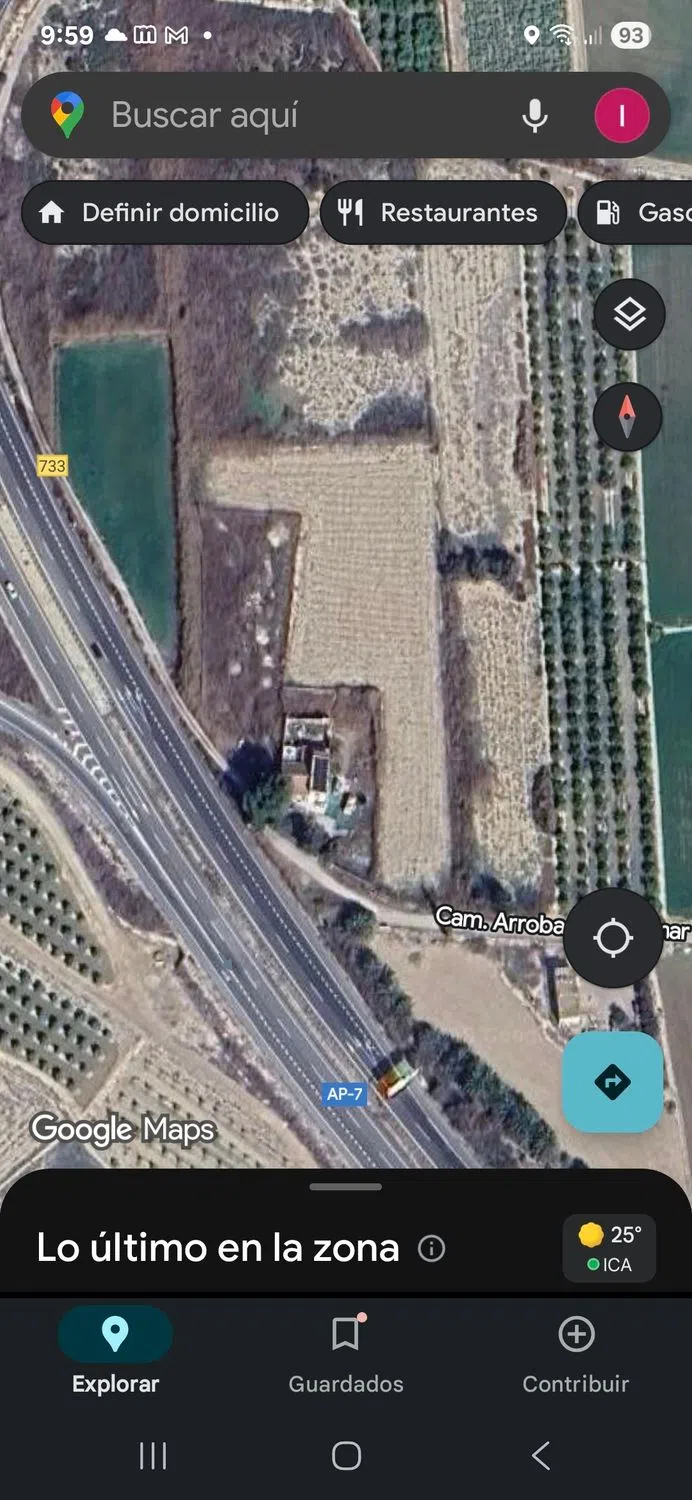Open the 25° weather and ICA widget
The image size is (692, 1500).
point(609,1248)
